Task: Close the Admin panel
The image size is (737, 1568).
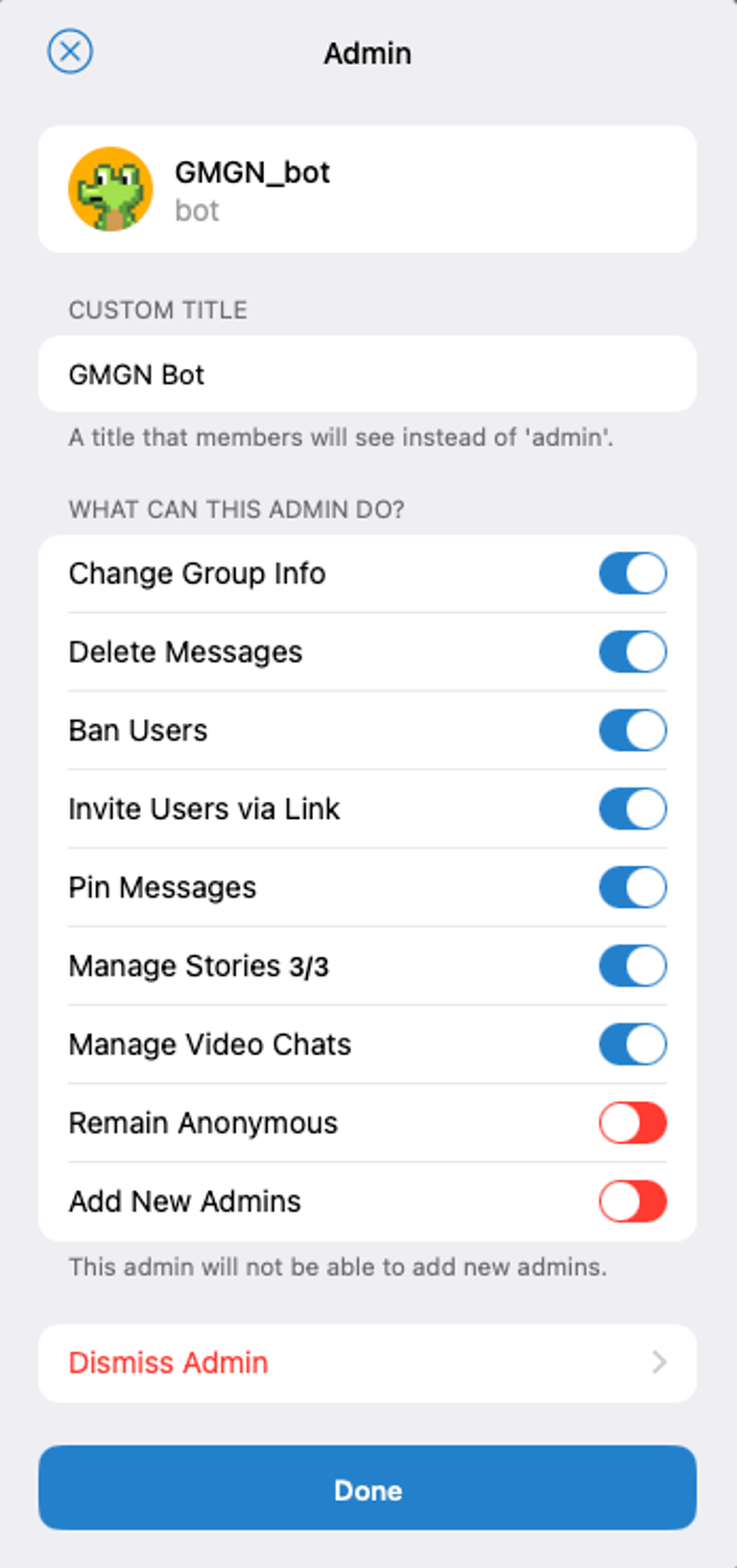Action: 70,52
